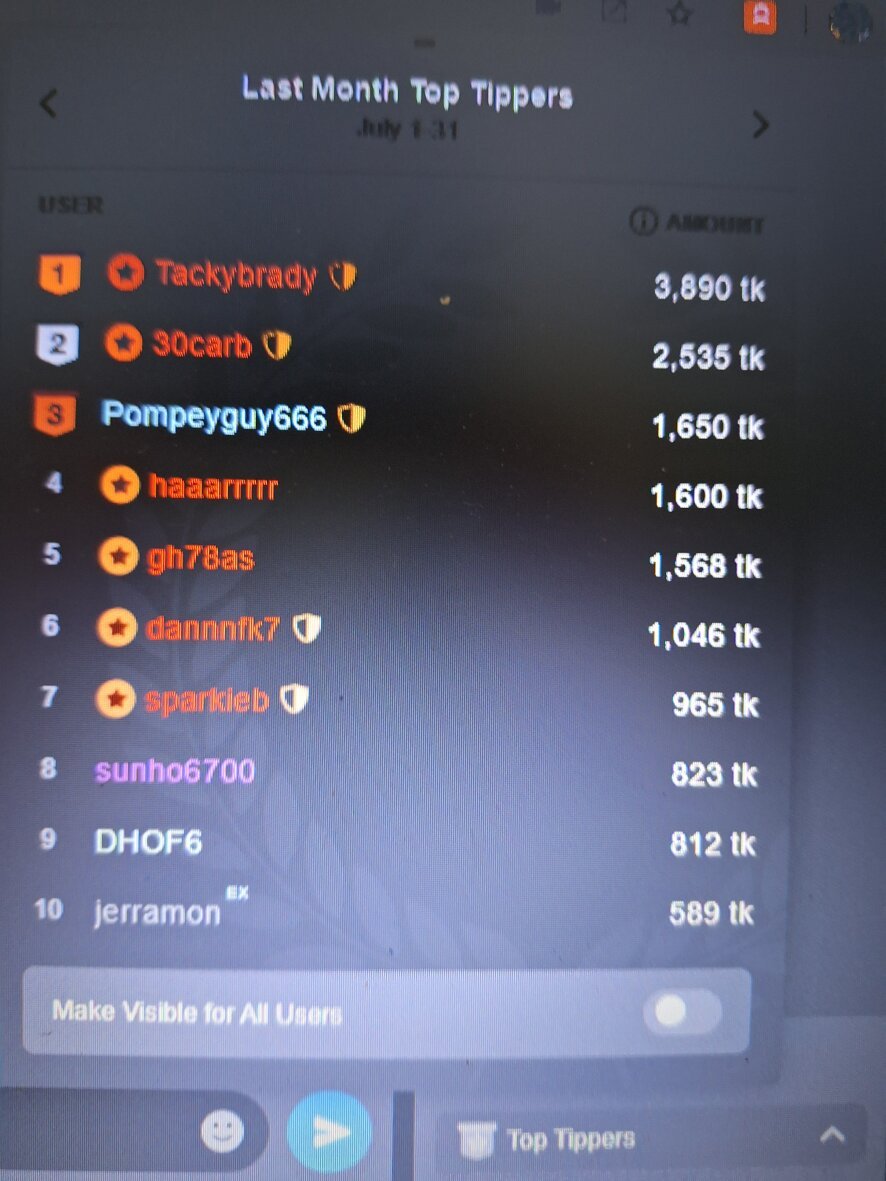The image size is (886, 1181).
Task: Open Tackybrady's profile
Action: click(x=235, y=275)
